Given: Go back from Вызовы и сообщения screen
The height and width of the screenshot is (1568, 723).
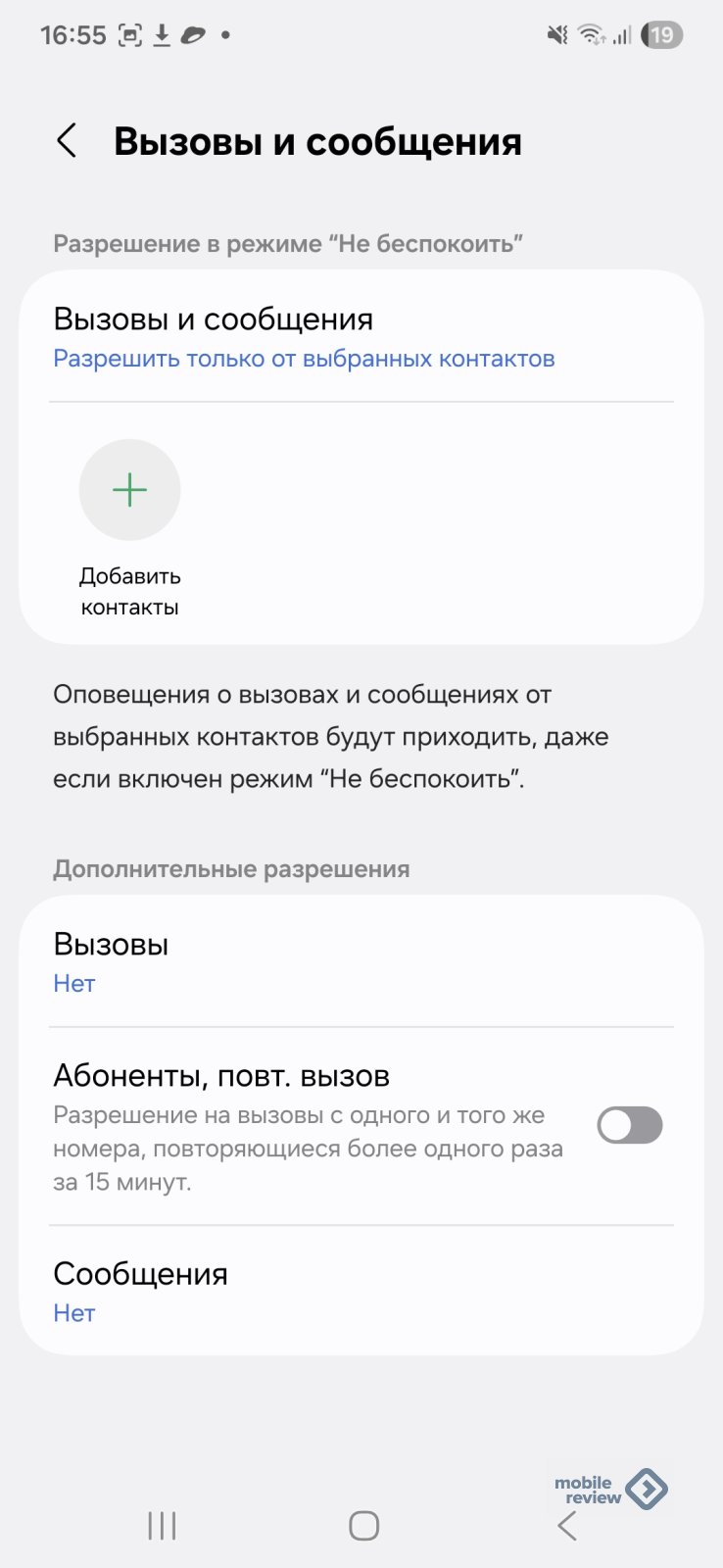Looking at the screenshot, I should (x=67, y=141).
